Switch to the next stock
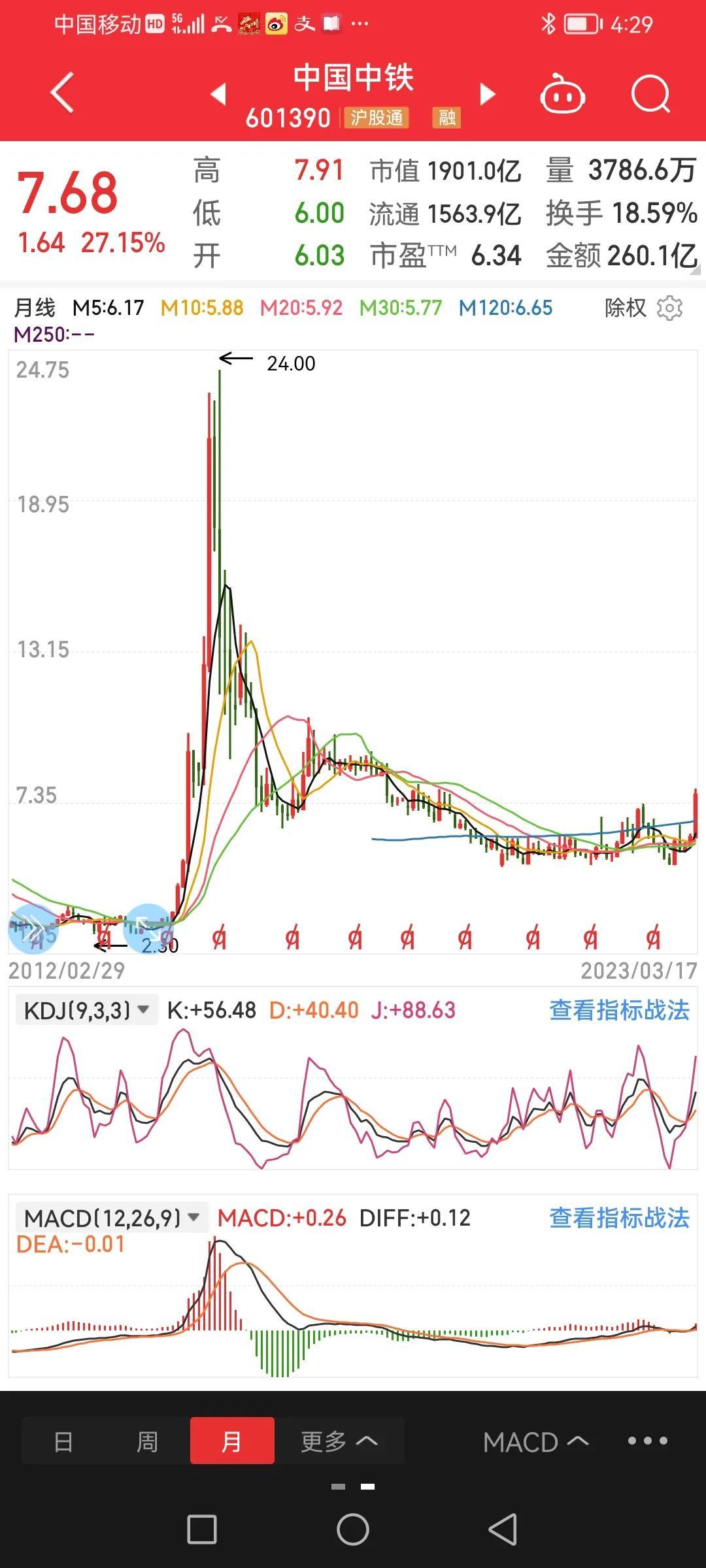 point(487,94)
